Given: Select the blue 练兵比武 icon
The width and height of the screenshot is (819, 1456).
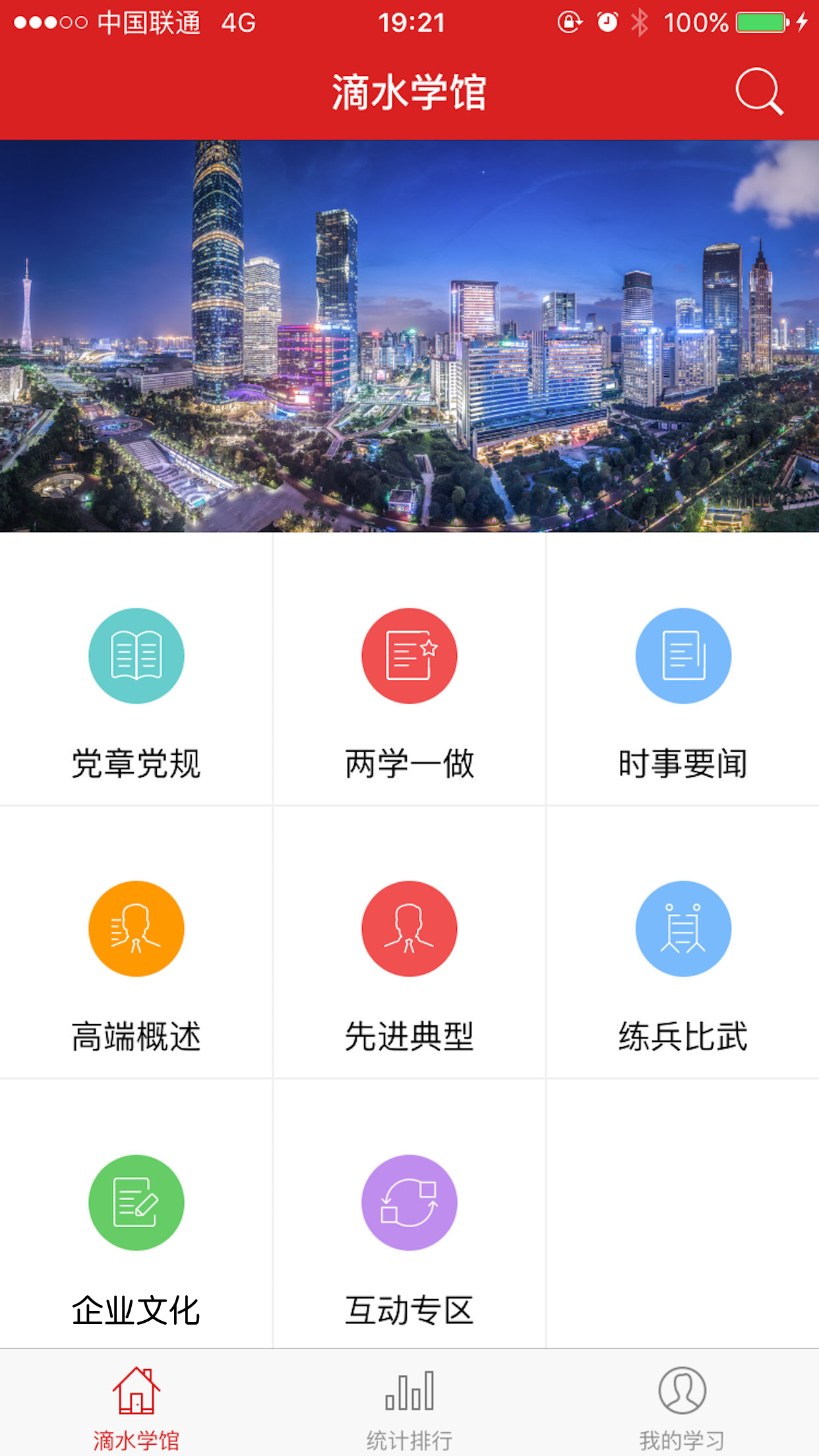Looking at the screenshot, I should 683,928.
